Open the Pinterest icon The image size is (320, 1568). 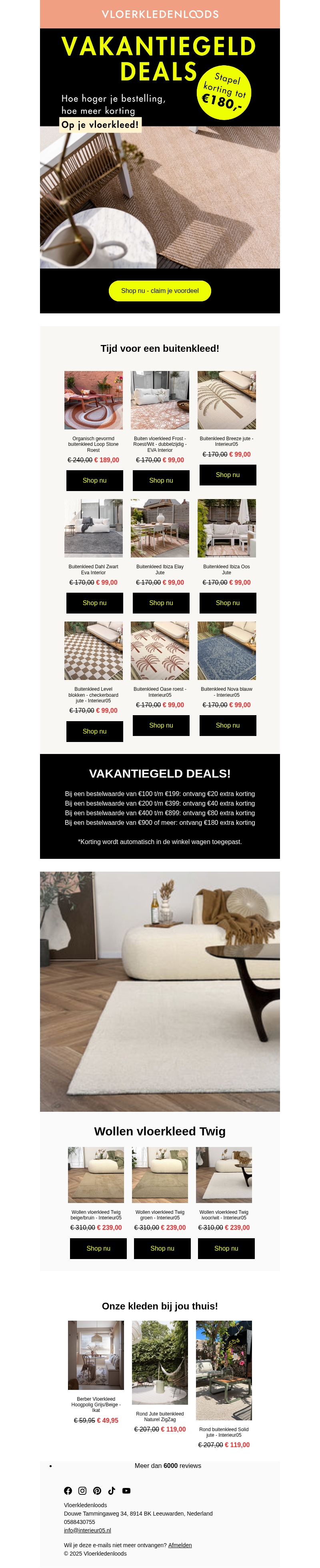point(97,1491)
